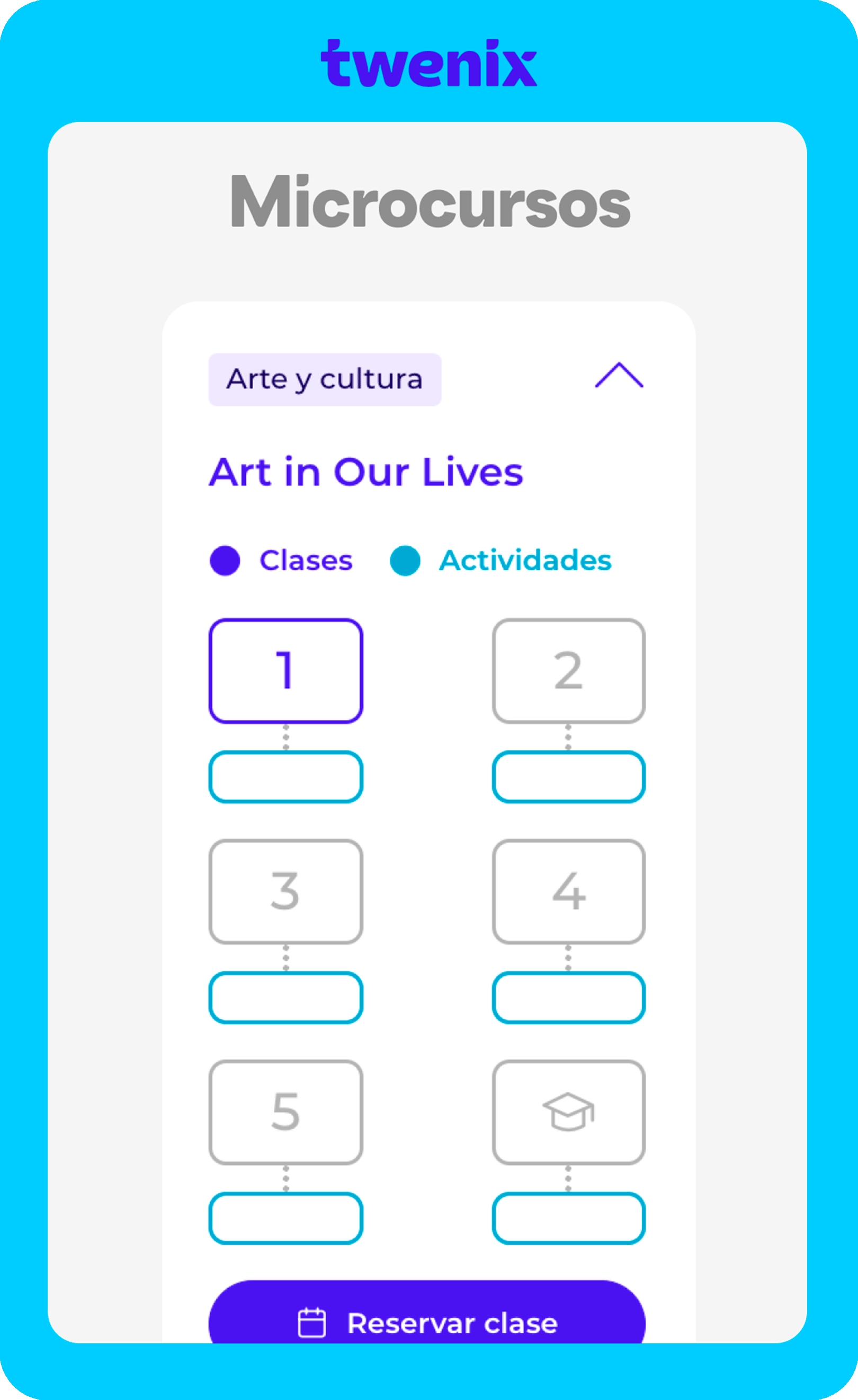The height and width of the screenshot is (1400, 858).
Task: Open lesson 1 of Art in Our Lives
Action: (x=286, y=670)
